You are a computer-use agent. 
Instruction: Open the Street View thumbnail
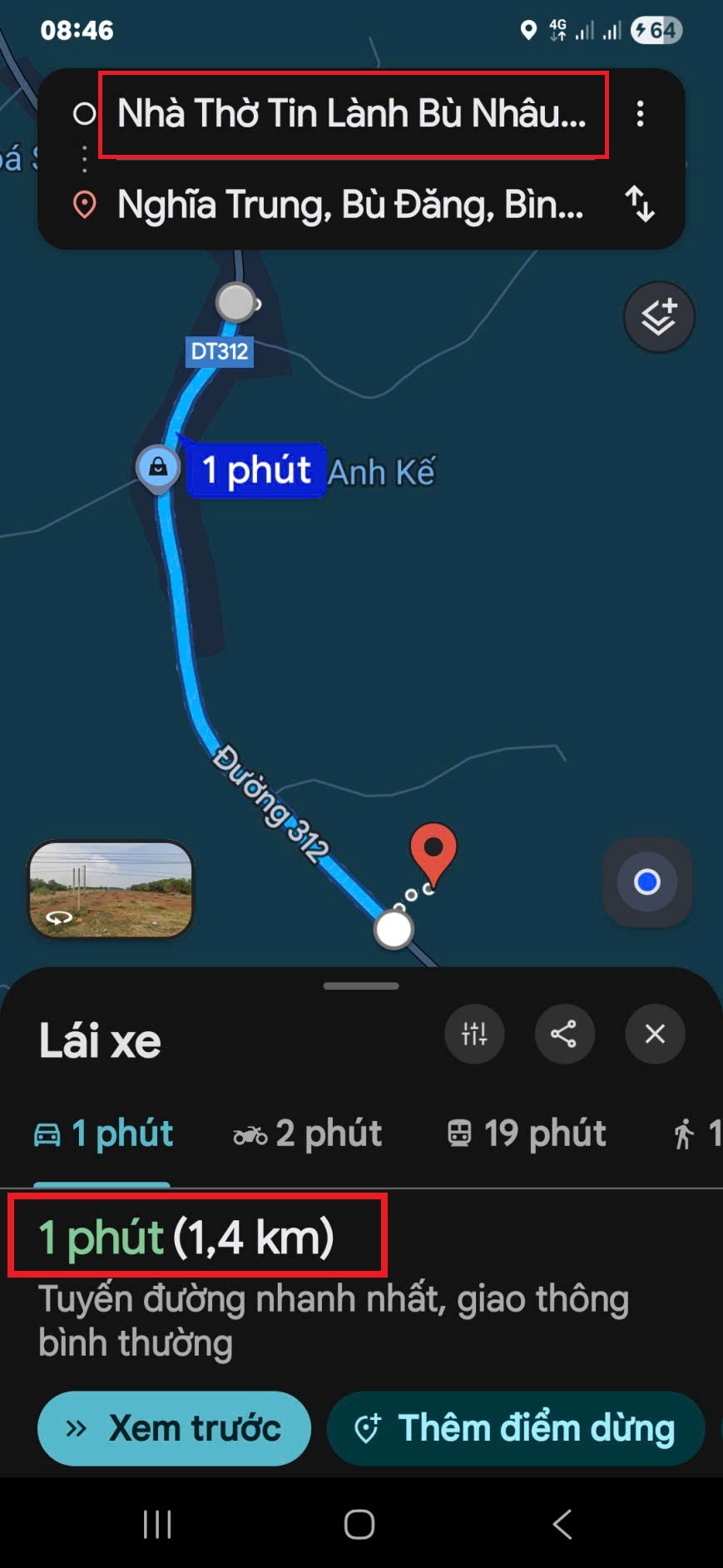click(111, 889)
